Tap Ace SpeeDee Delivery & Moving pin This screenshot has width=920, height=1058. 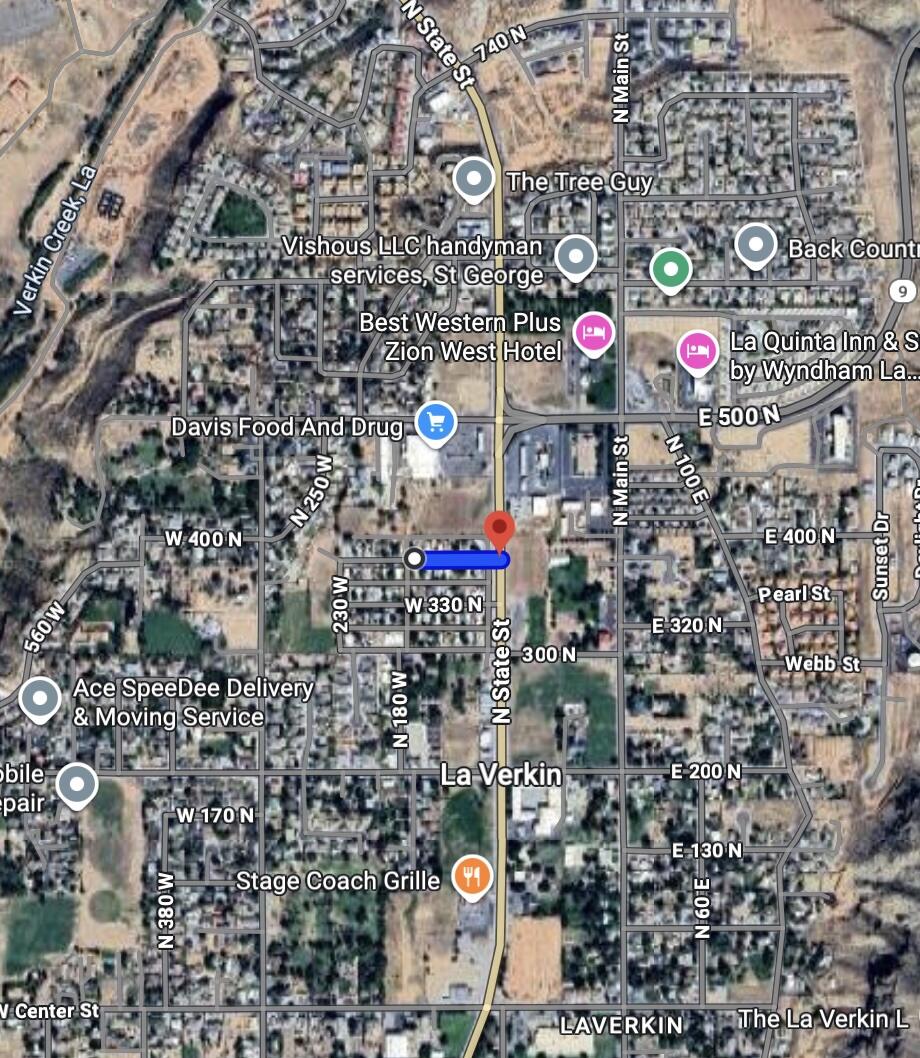[40, 699]
